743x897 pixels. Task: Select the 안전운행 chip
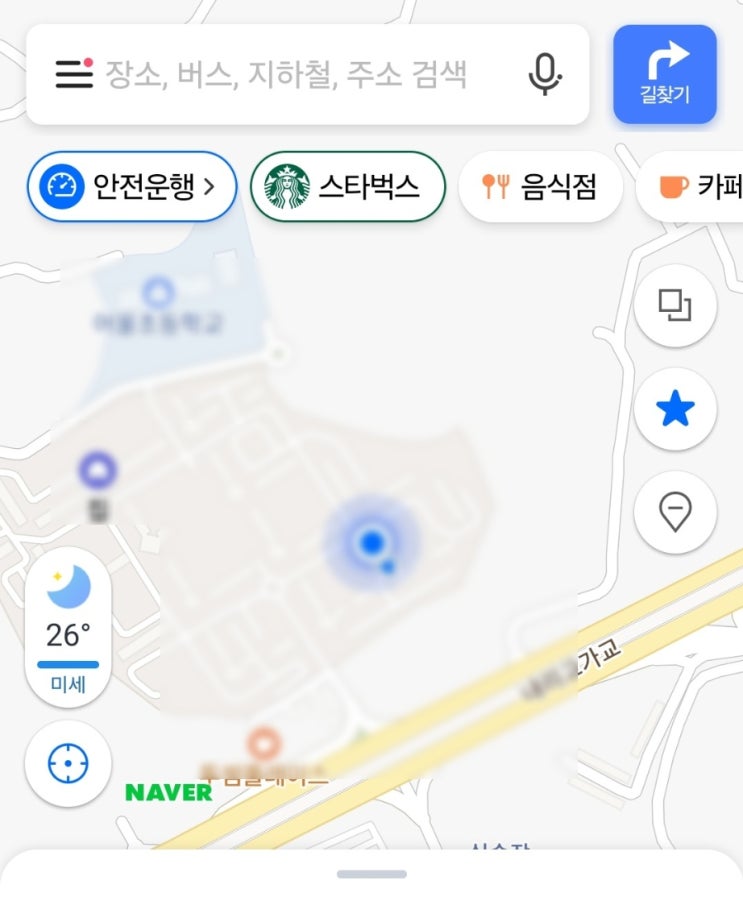(x=132, y=186)
